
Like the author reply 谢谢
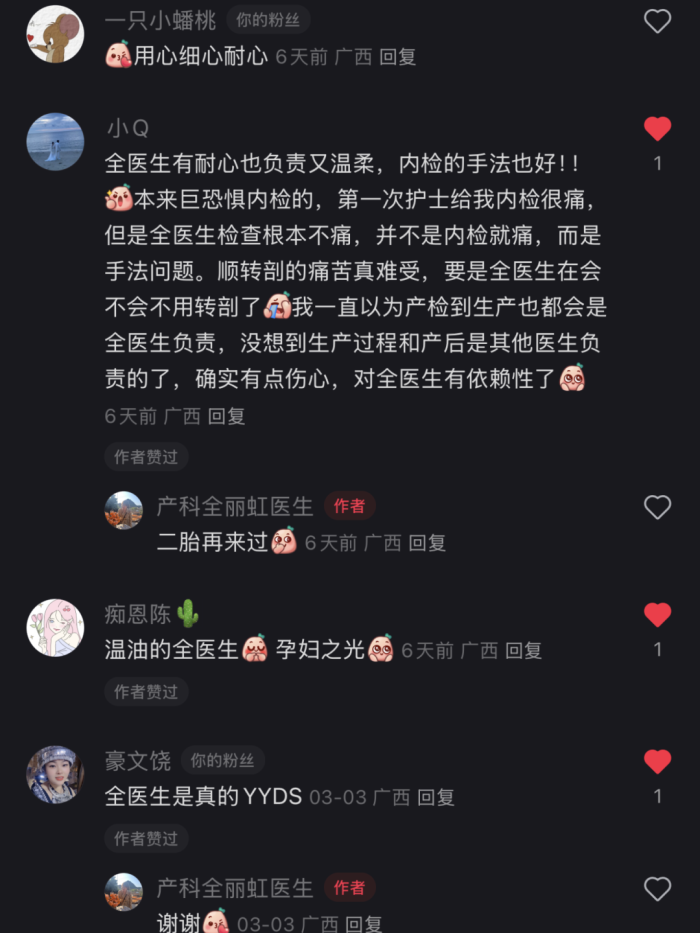(657, 888)
